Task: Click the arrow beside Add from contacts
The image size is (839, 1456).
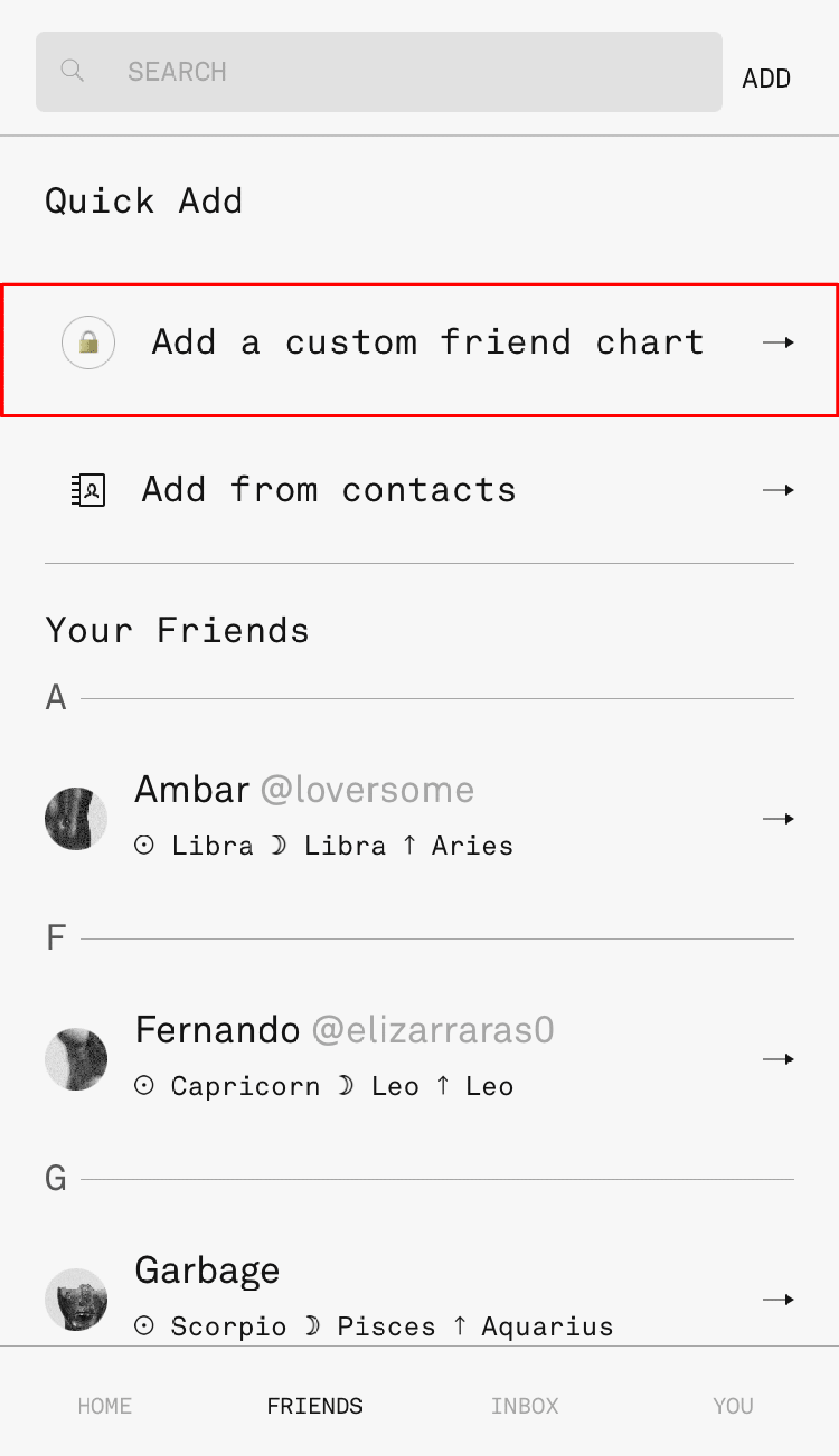Action: click(781, 490)
